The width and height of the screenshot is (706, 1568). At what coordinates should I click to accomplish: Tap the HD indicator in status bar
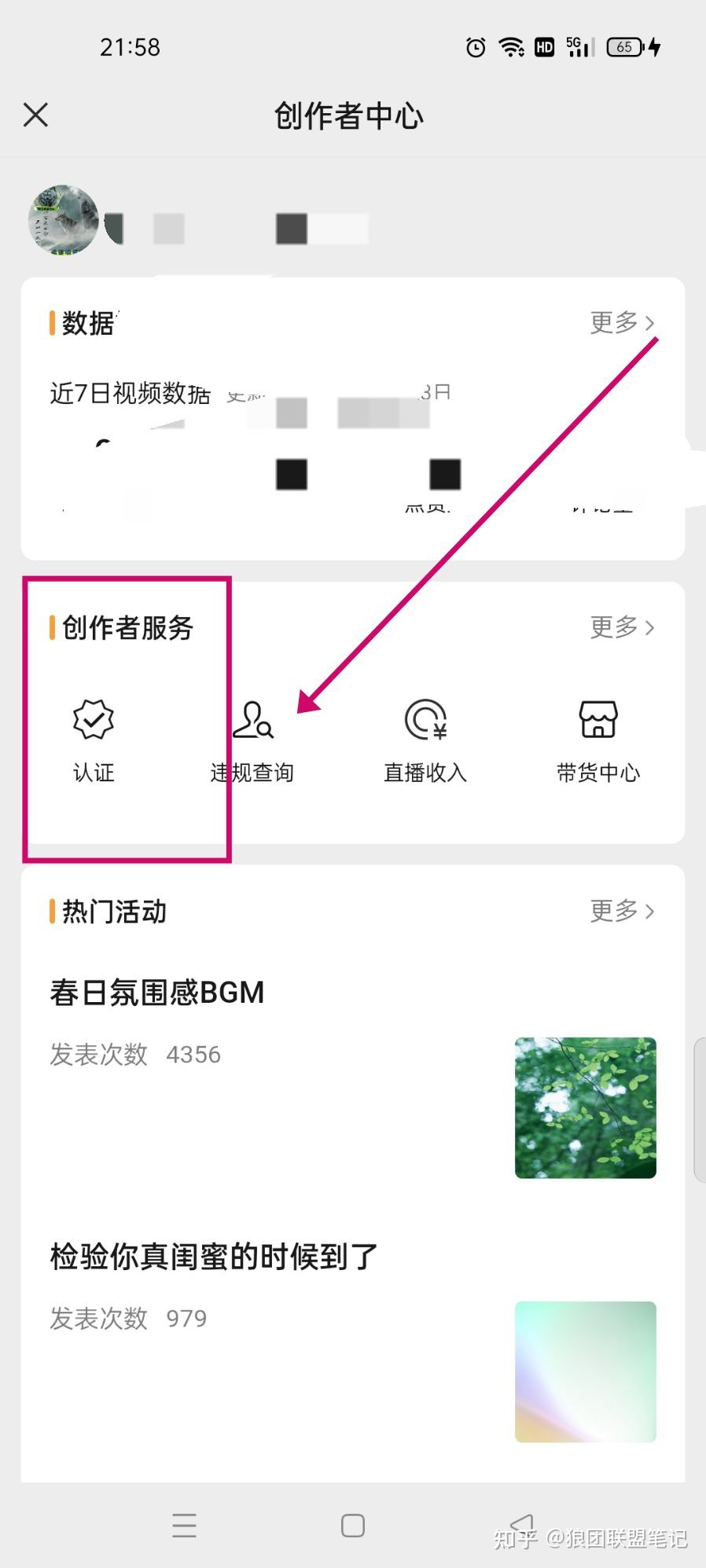point(542,47)
